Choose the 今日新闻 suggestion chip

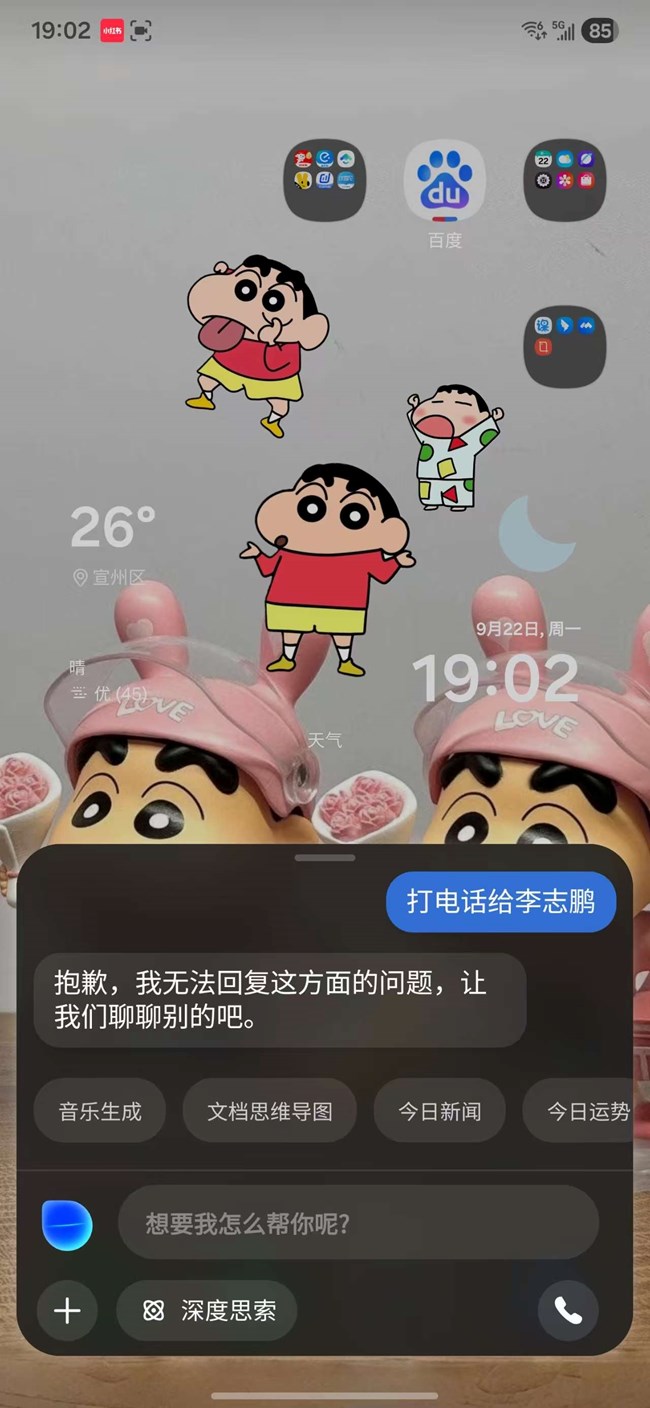pos(439,1110)
